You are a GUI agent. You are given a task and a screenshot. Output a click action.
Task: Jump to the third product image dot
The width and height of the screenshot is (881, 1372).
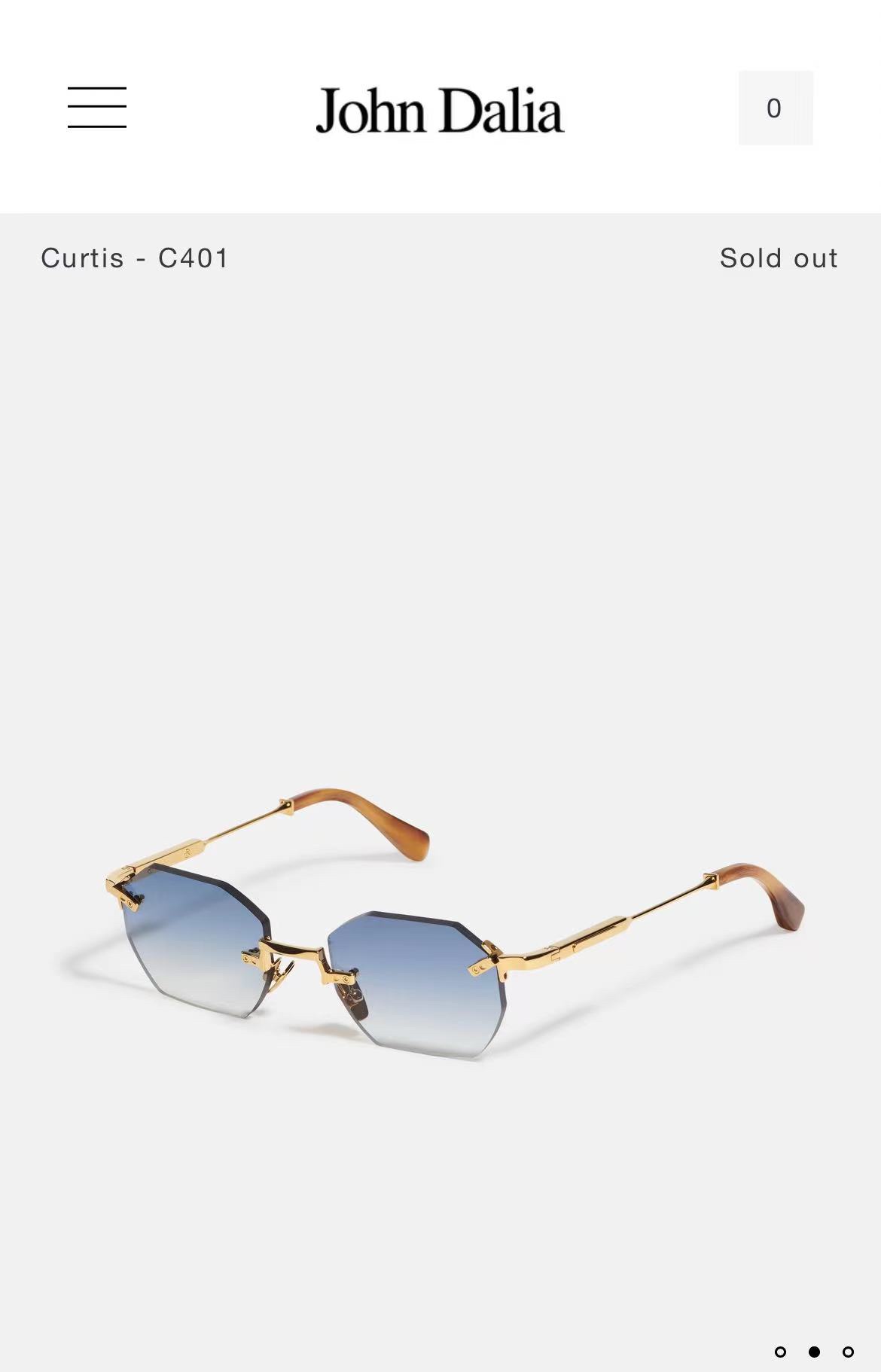pos(848,1352)
